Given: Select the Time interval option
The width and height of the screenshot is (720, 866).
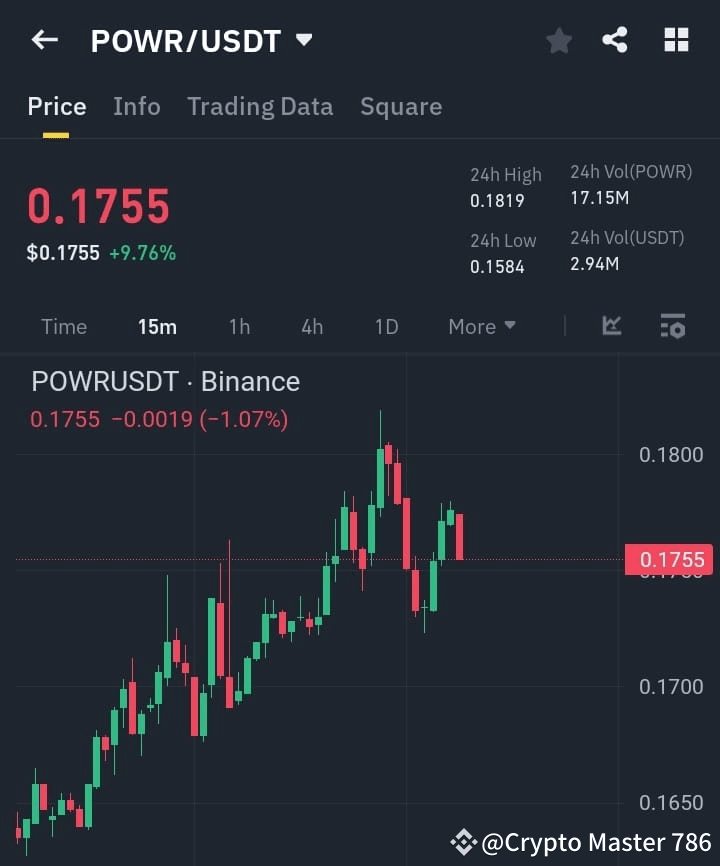Looking at the screenshot, I should (63, 326).
